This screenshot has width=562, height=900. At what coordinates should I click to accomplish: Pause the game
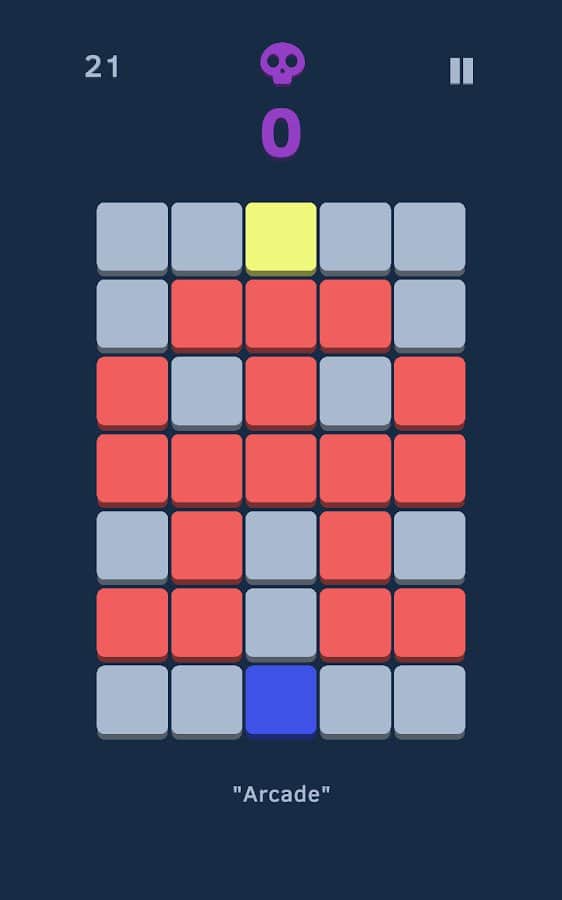click(462, 71)
